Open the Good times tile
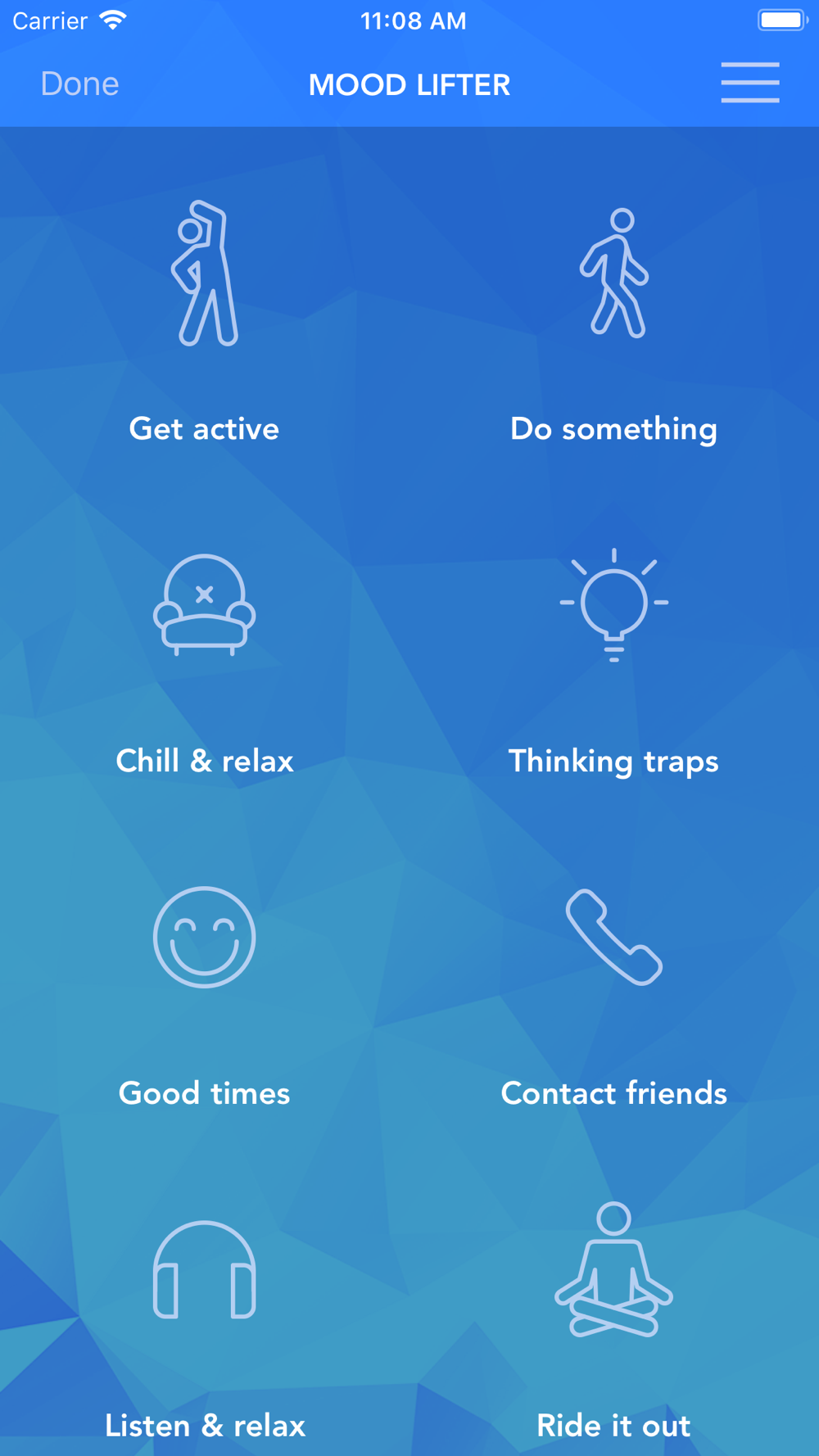 205,995
